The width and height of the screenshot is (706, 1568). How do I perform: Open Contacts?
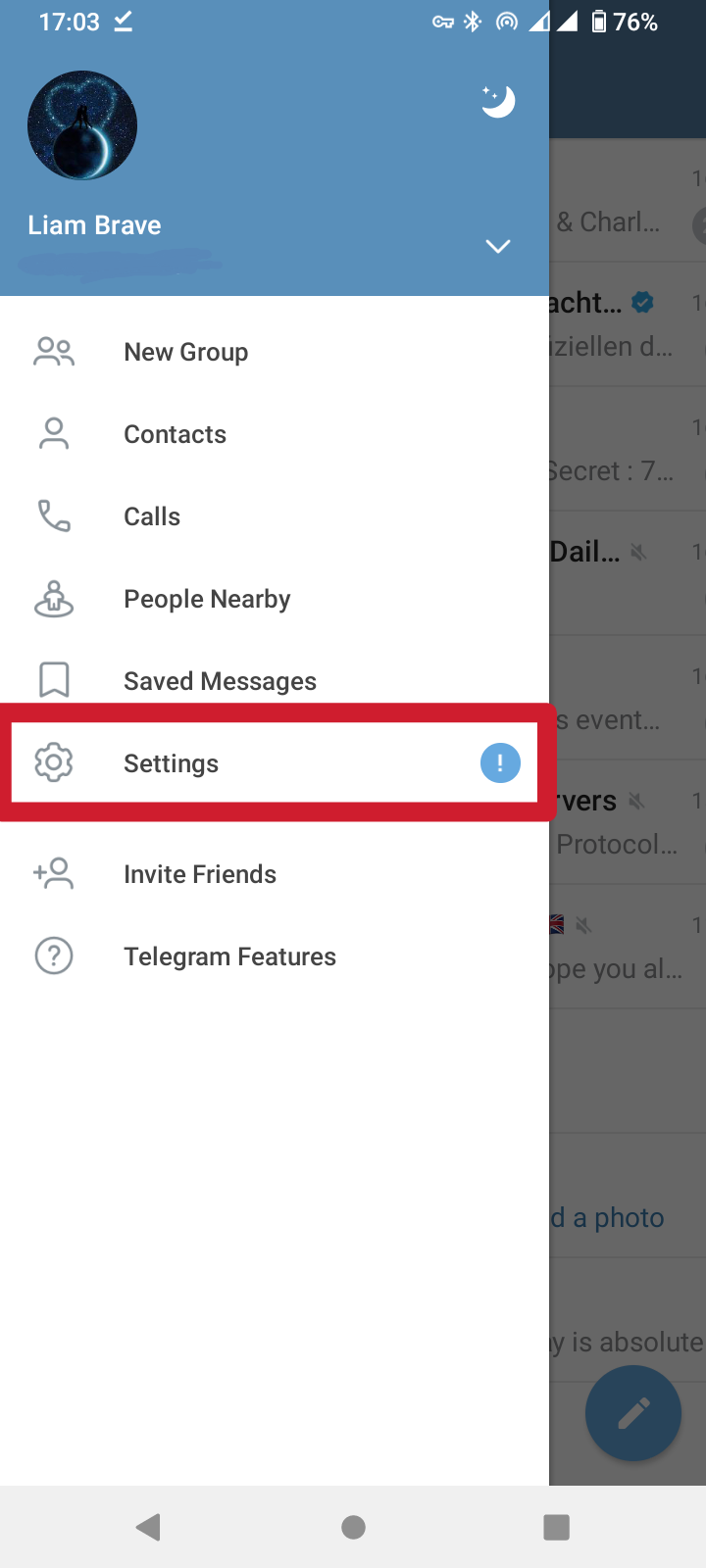coord(175,434)
